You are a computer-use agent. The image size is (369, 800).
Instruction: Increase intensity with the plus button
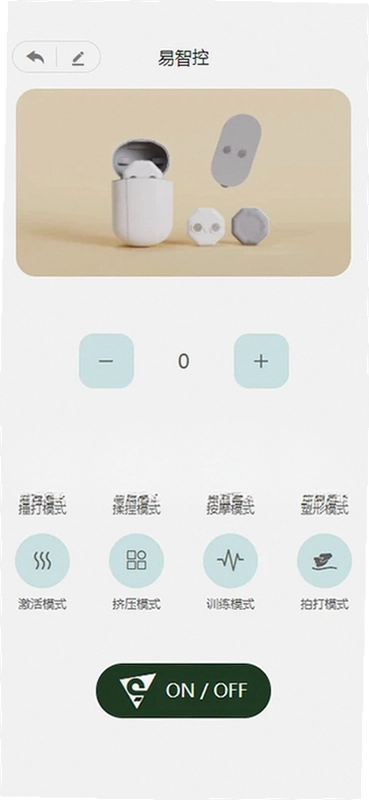tap(261, 361)
